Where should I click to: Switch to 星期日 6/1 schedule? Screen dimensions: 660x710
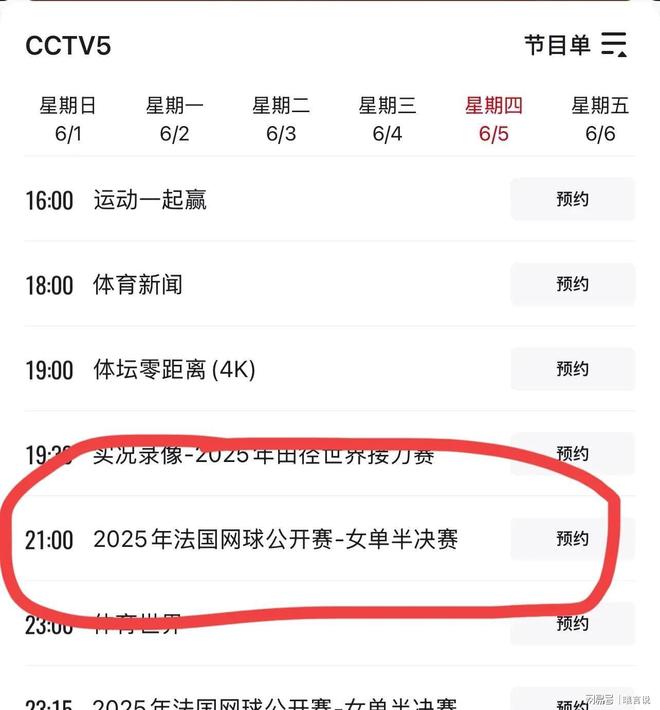68,119
